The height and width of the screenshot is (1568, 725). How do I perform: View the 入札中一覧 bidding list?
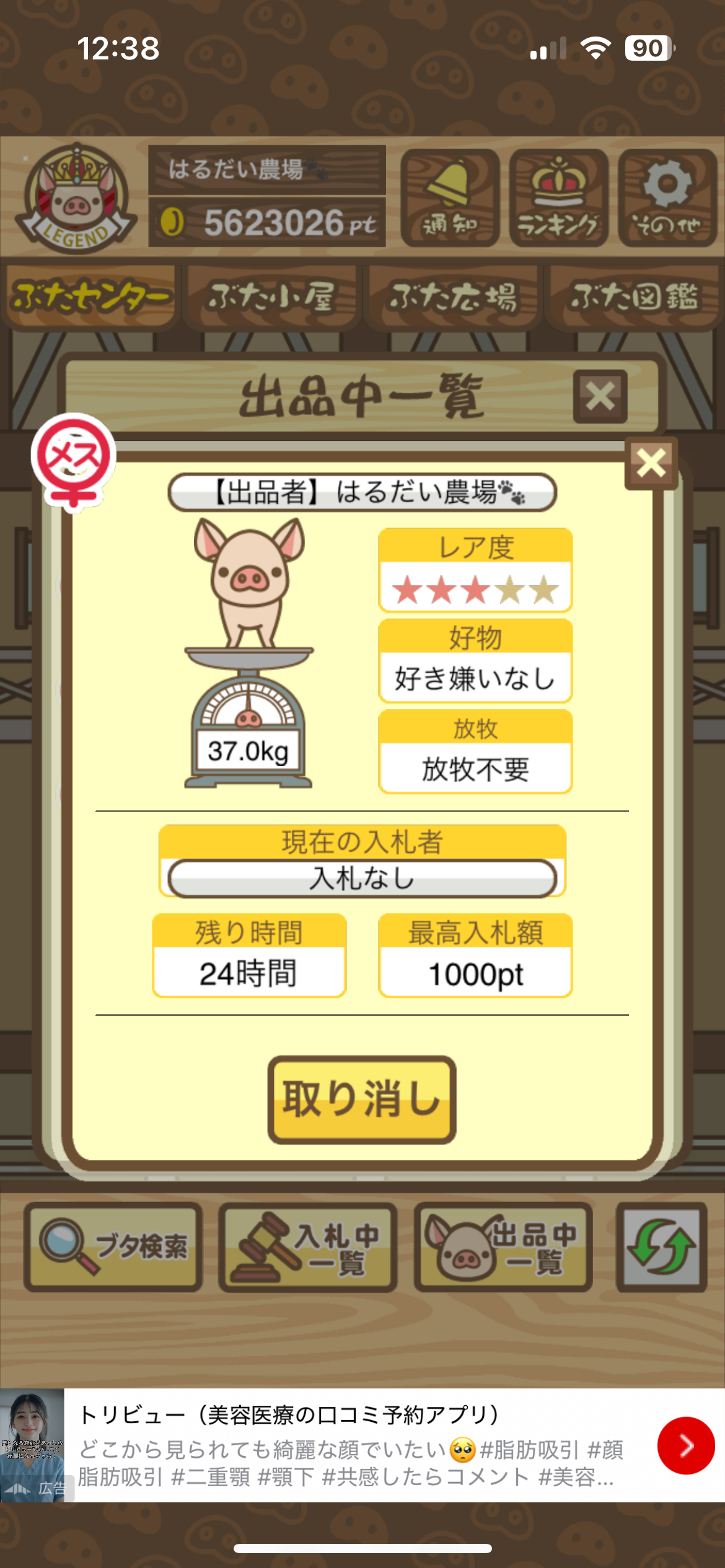click(x=308, y=1247)
